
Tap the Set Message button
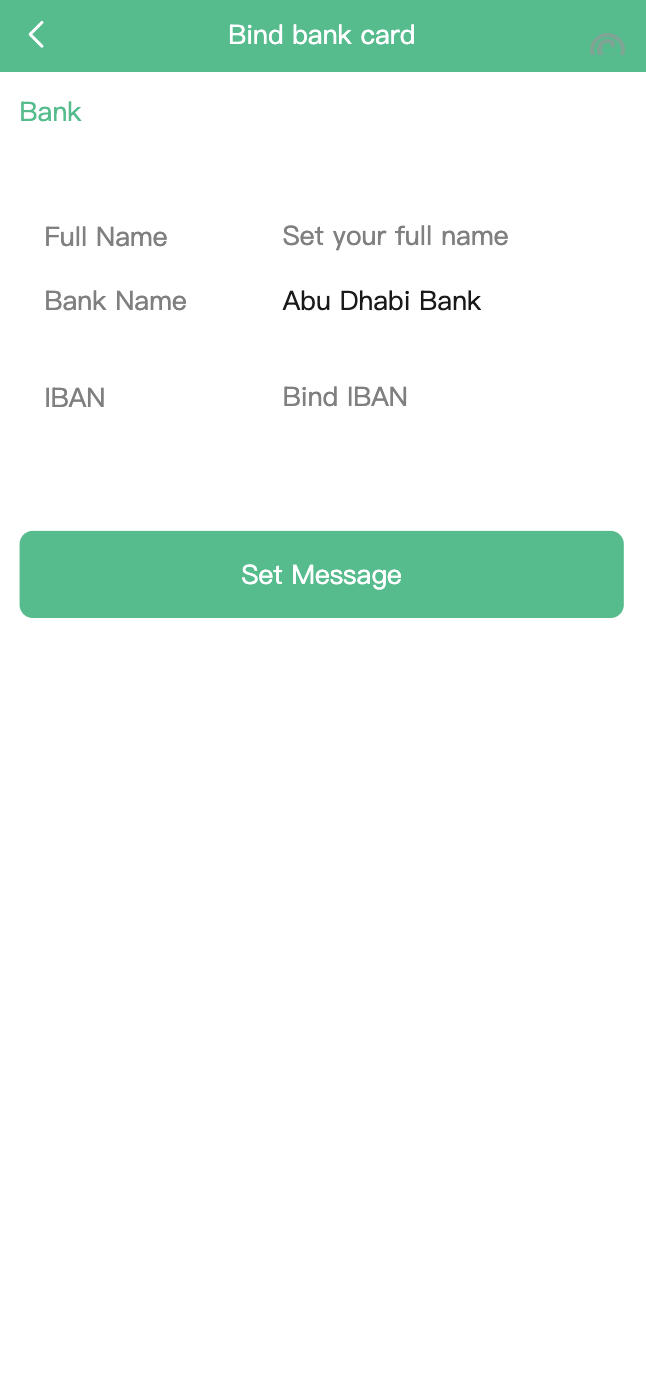click(x=322, y=574)
